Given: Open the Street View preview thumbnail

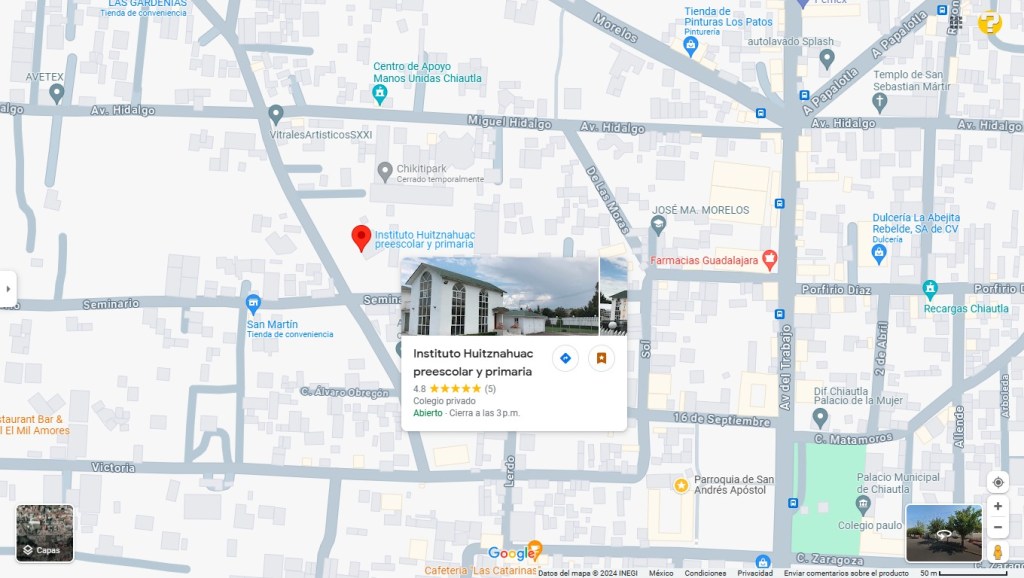Looking at the screenshot, I should (943, 533).
